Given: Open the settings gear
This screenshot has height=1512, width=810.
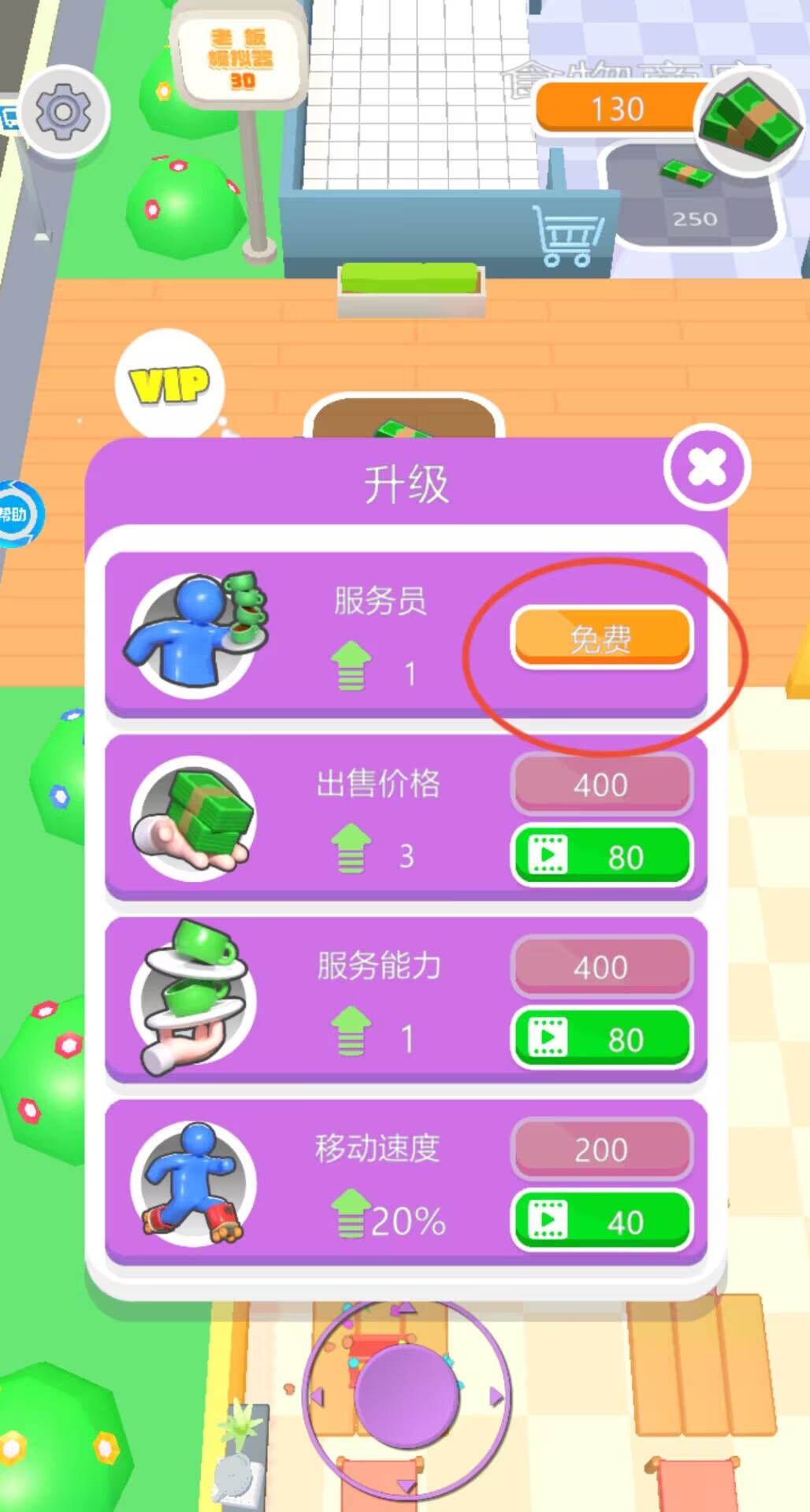Looking at the screenshot, I should pyautogui.click(x=63, y=112).
